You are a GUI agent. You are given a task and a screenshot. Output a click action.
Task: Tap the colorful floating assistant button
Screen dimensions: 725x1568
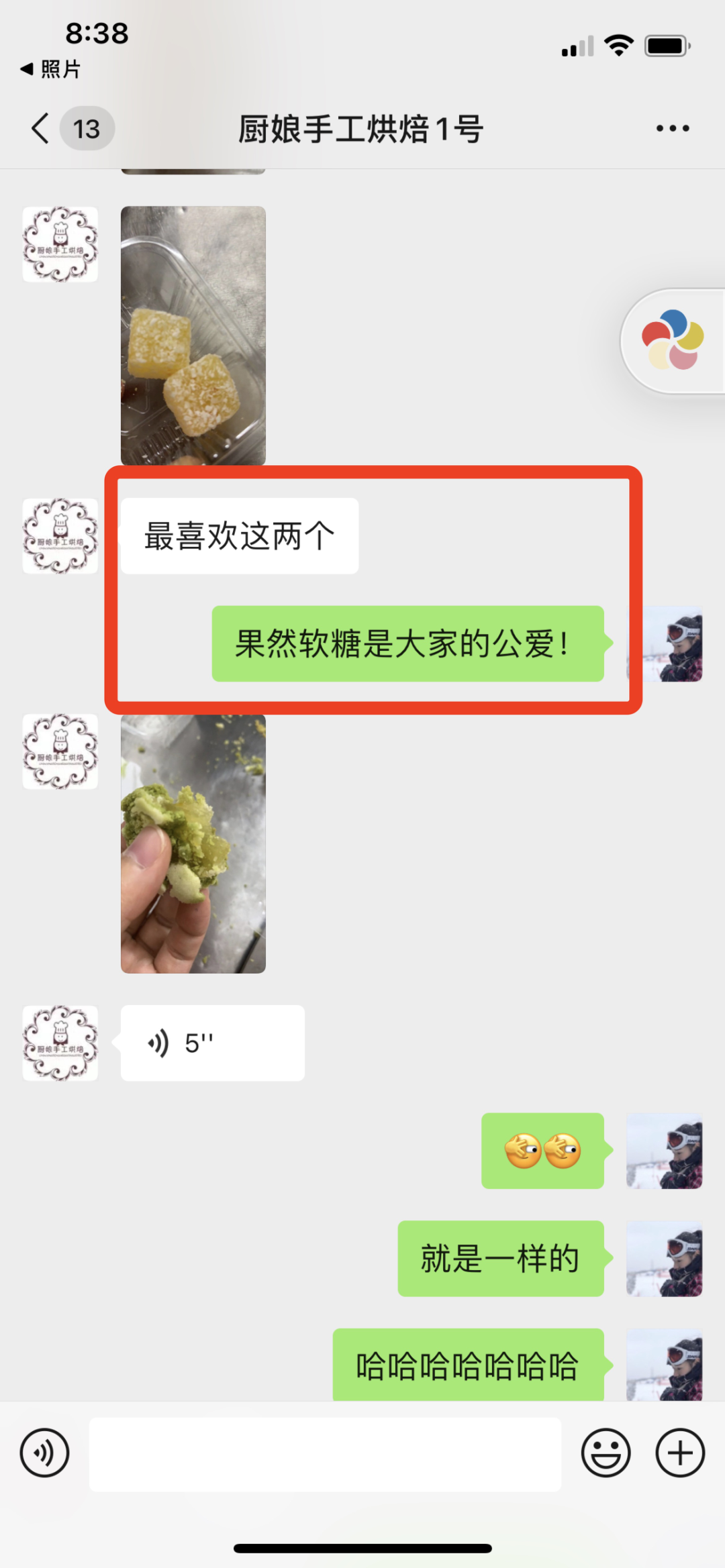pos(673,341)
